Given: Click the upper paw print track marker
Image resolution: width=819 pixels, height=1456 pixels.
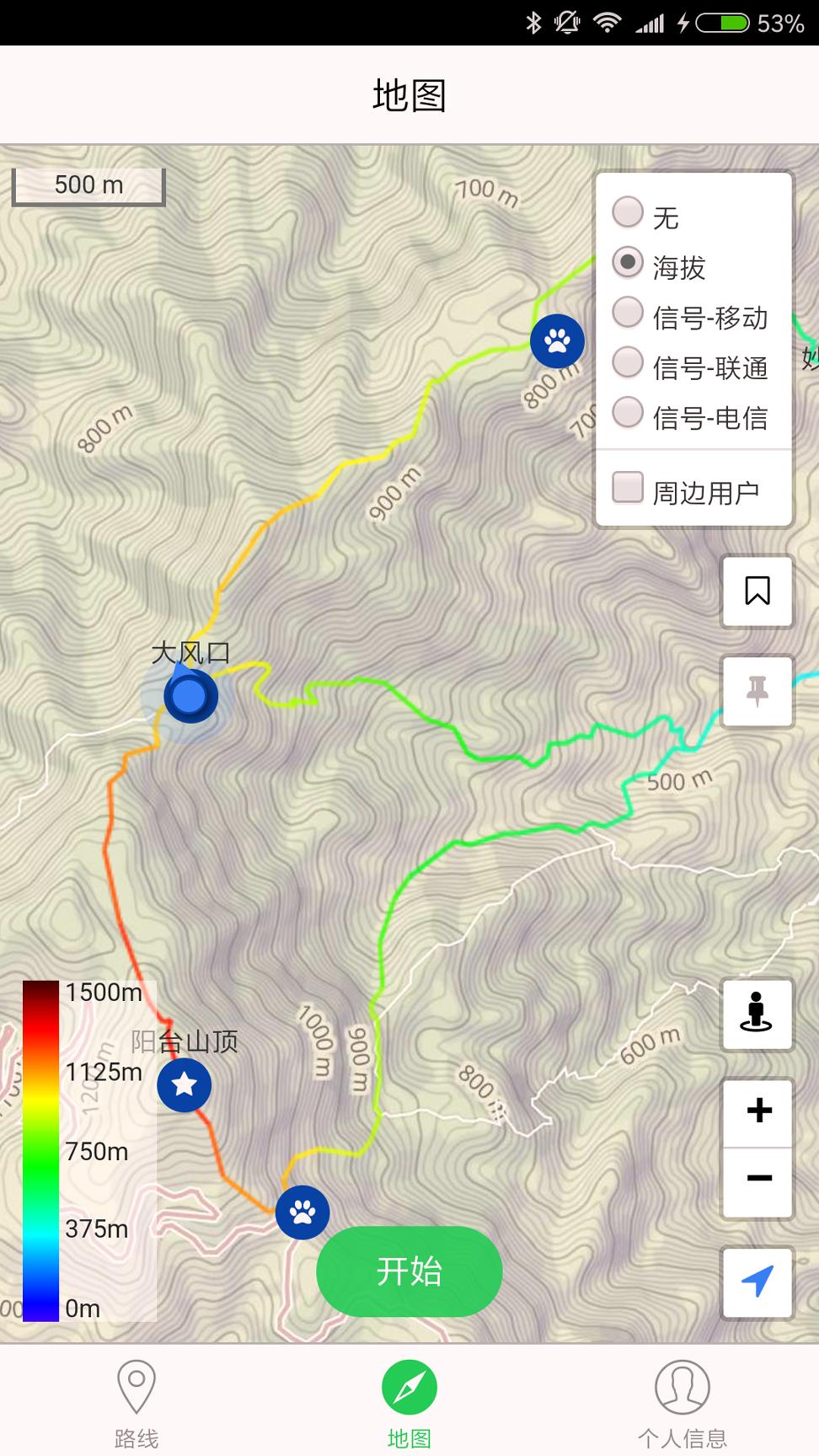Looking at the screenshot, I should pyautogui.click(x=557, y=342).
